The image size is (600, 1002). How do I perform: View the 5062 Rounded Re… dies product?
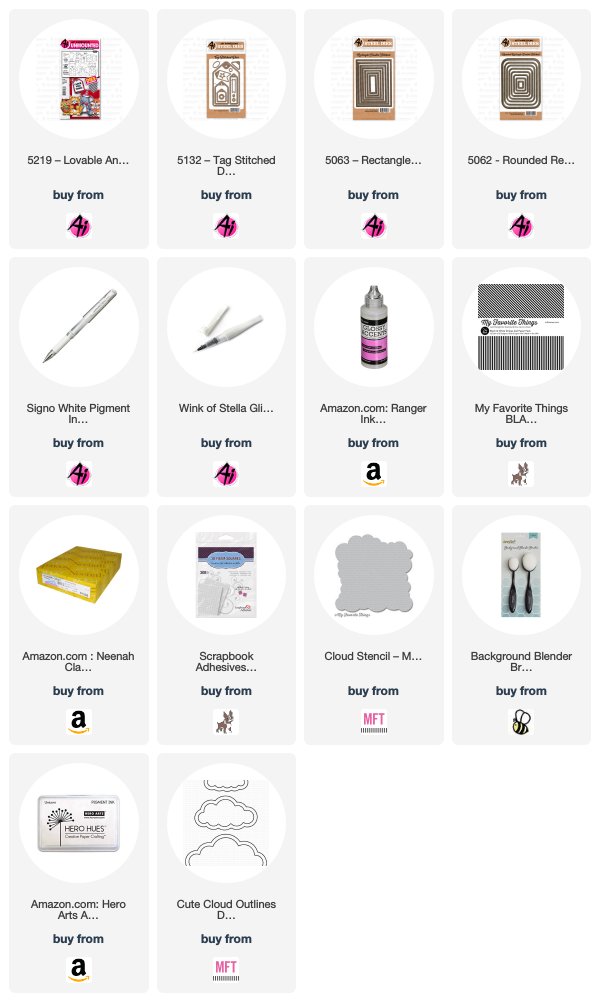[521, 128]
